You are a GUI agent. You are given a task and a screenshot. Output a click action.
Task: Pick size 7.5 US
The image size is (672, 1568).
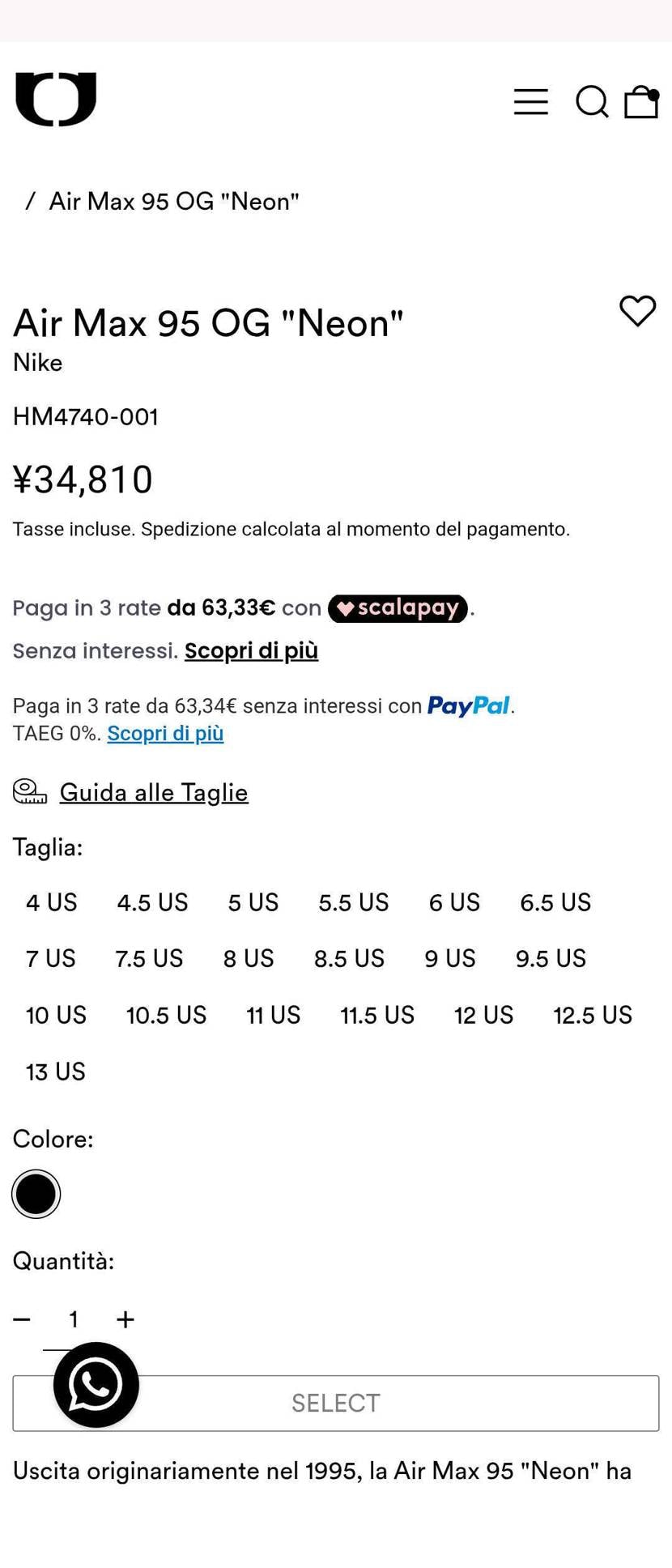pyautogui.click(x=149, y=958)
